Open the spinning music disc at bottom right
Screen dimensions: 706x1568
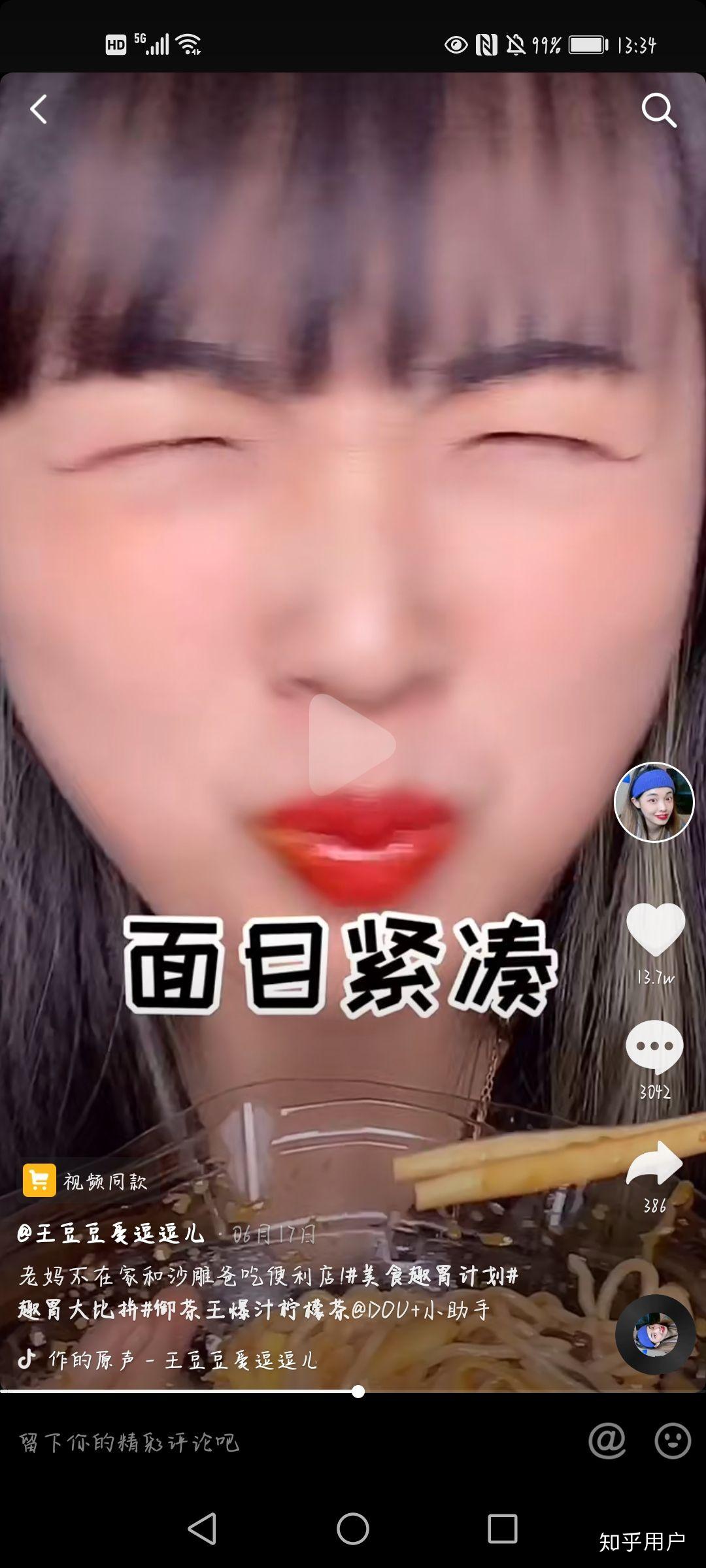click(x=656, y=1333)
